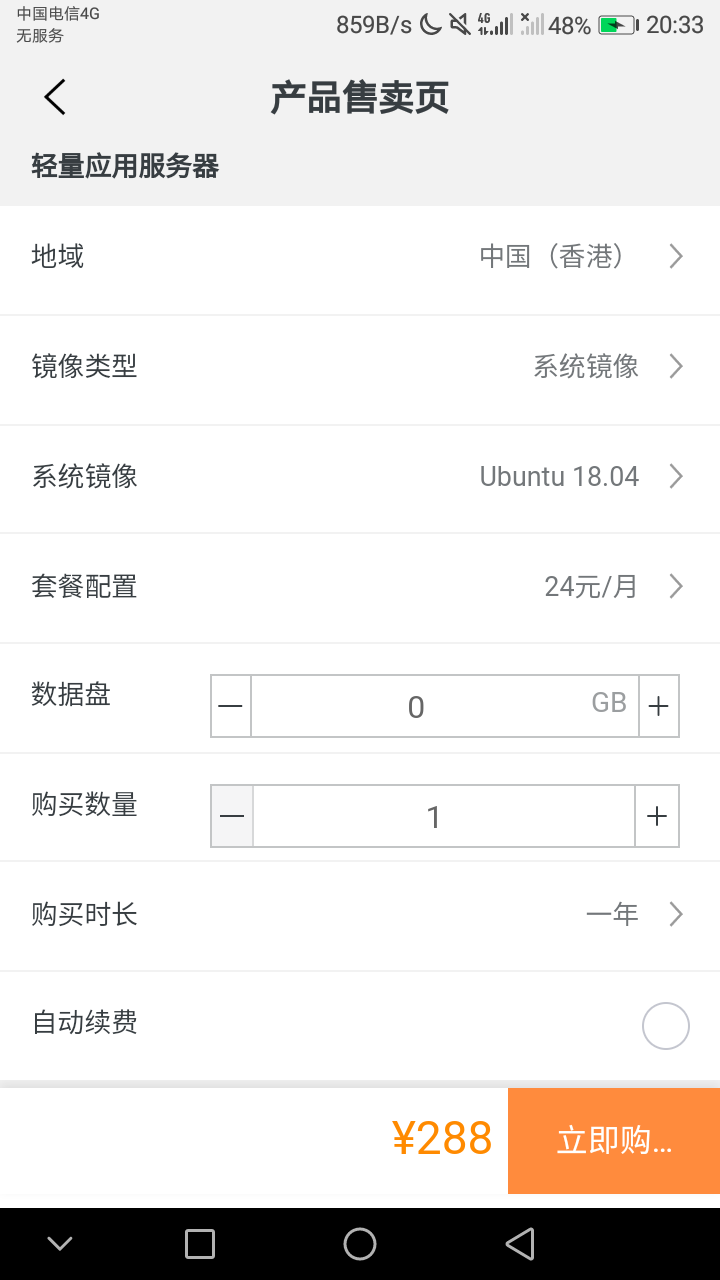720x1280 pixels.
Task: Increase 数据盘 size with plus button
Action: 659,706
